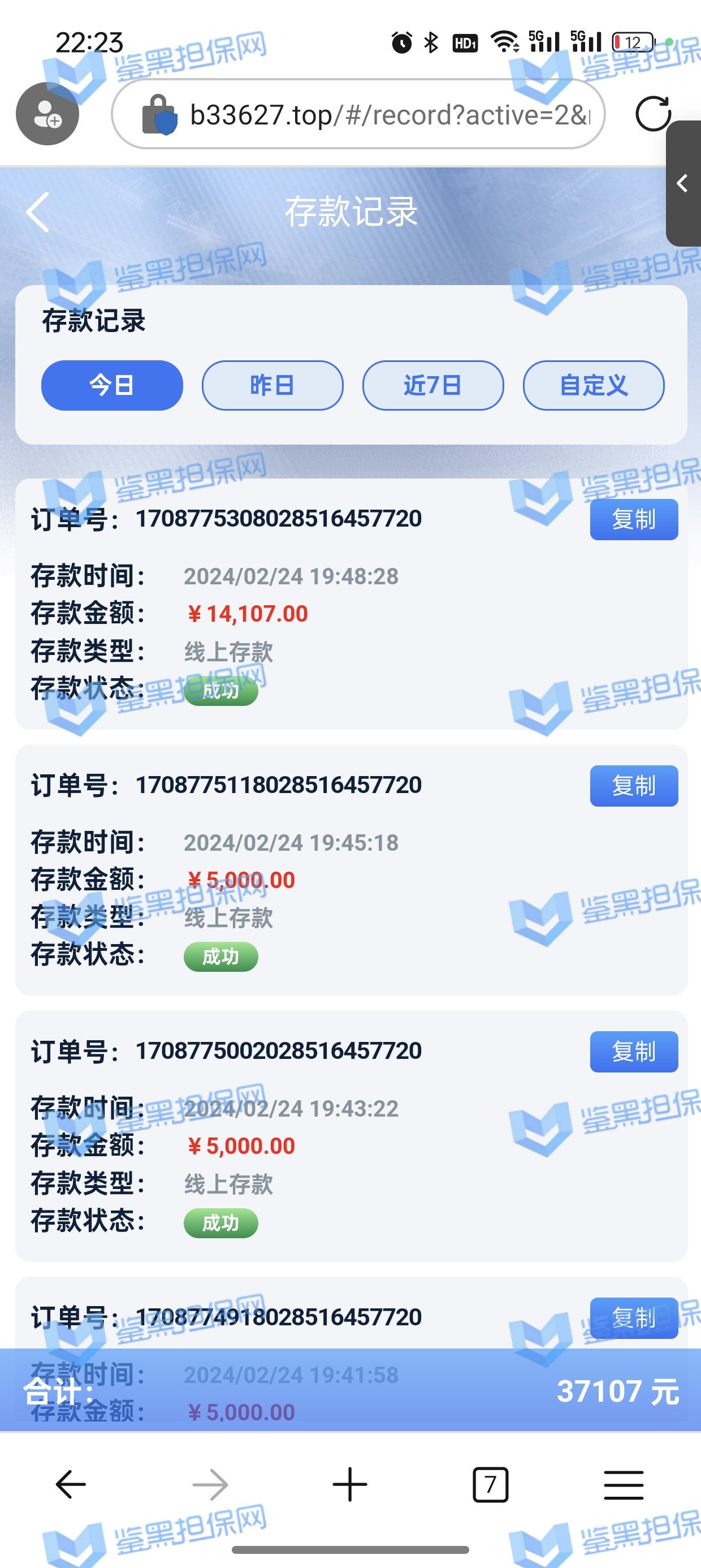Screen dimensions: 701x1568
Task: Expand the side panel arrow handle
Action: point(683,183)
